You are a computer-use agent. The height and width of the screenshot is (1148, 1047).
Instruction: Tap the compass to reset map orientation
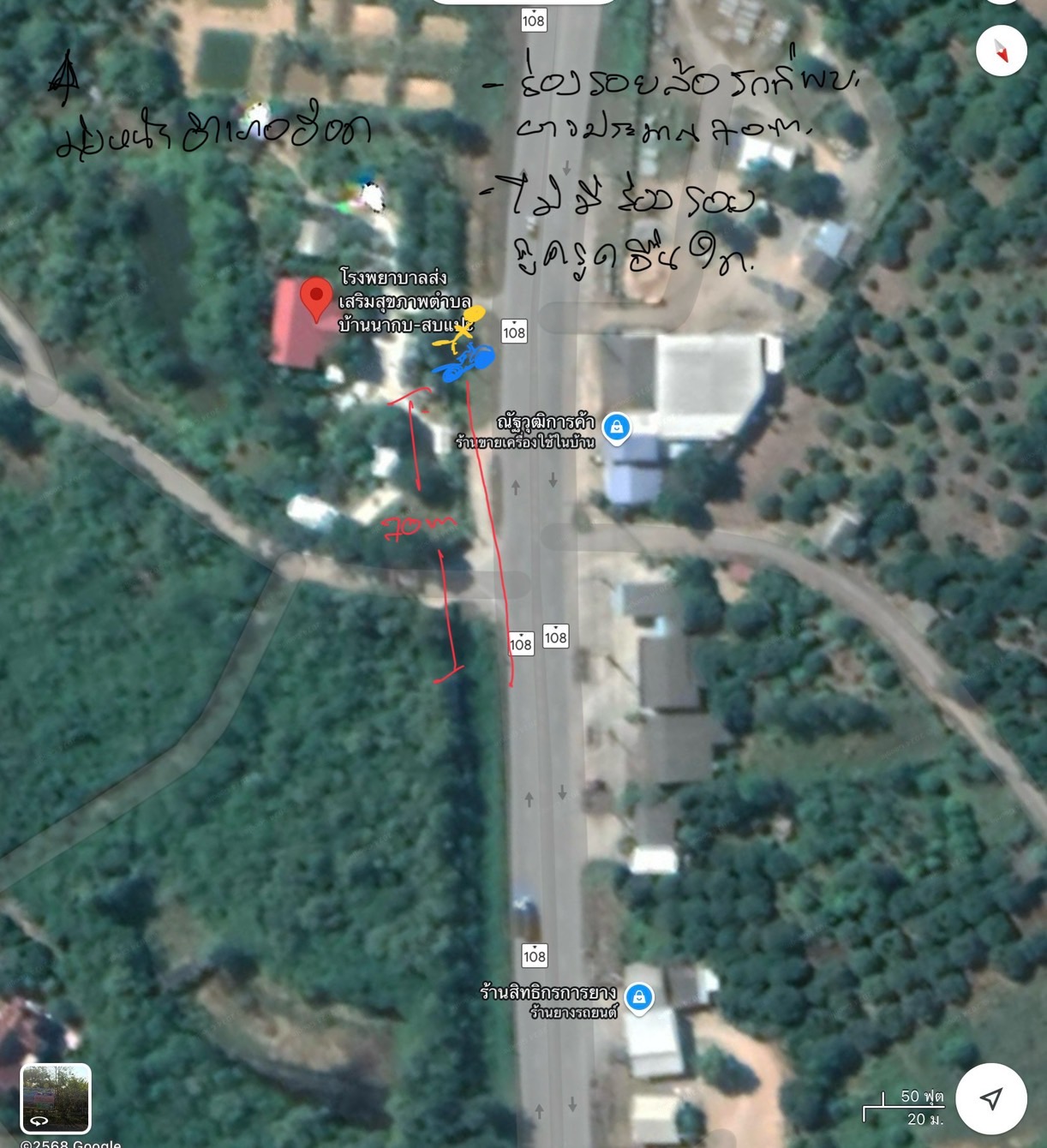coord(1002,51)
